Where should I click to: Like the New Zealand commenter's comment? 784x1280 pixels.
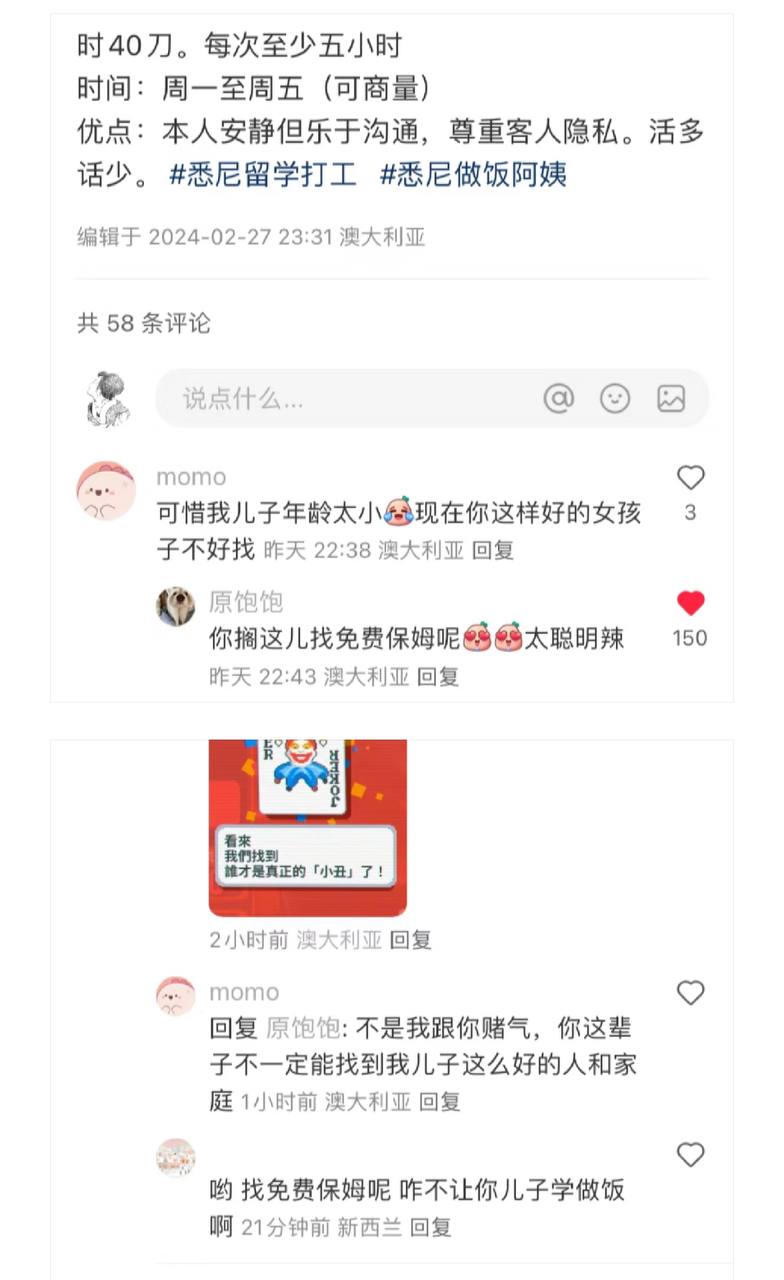coord(690,1155)
